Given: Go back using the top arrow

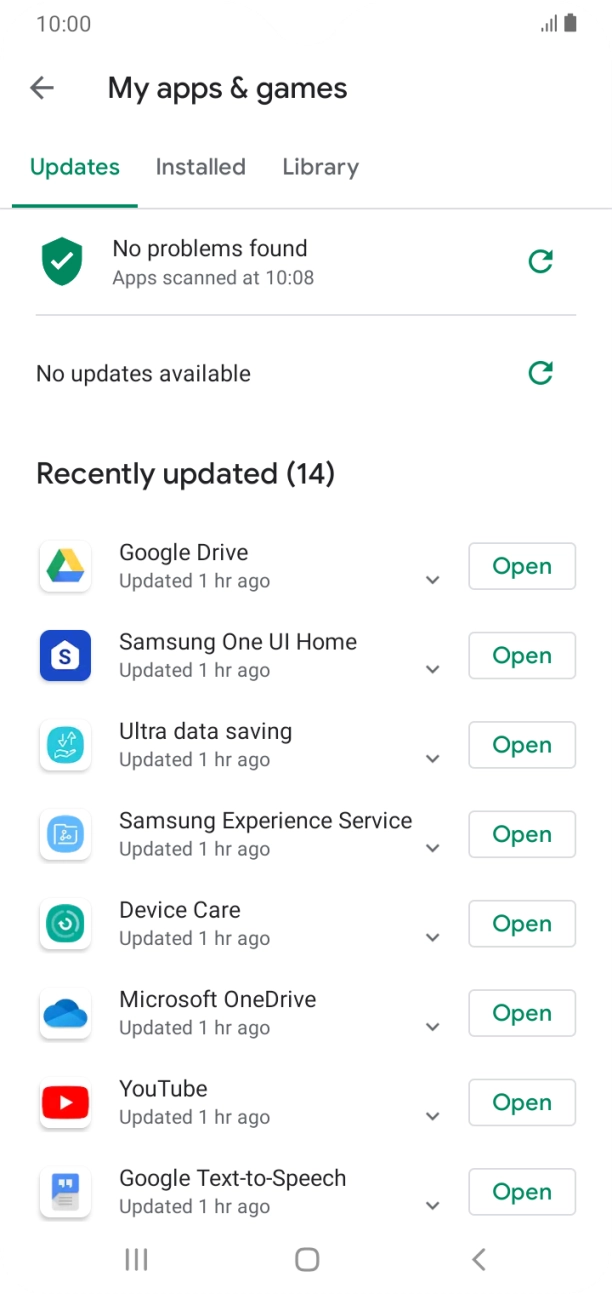Looking at the screenshot, I should click(42, 88).
